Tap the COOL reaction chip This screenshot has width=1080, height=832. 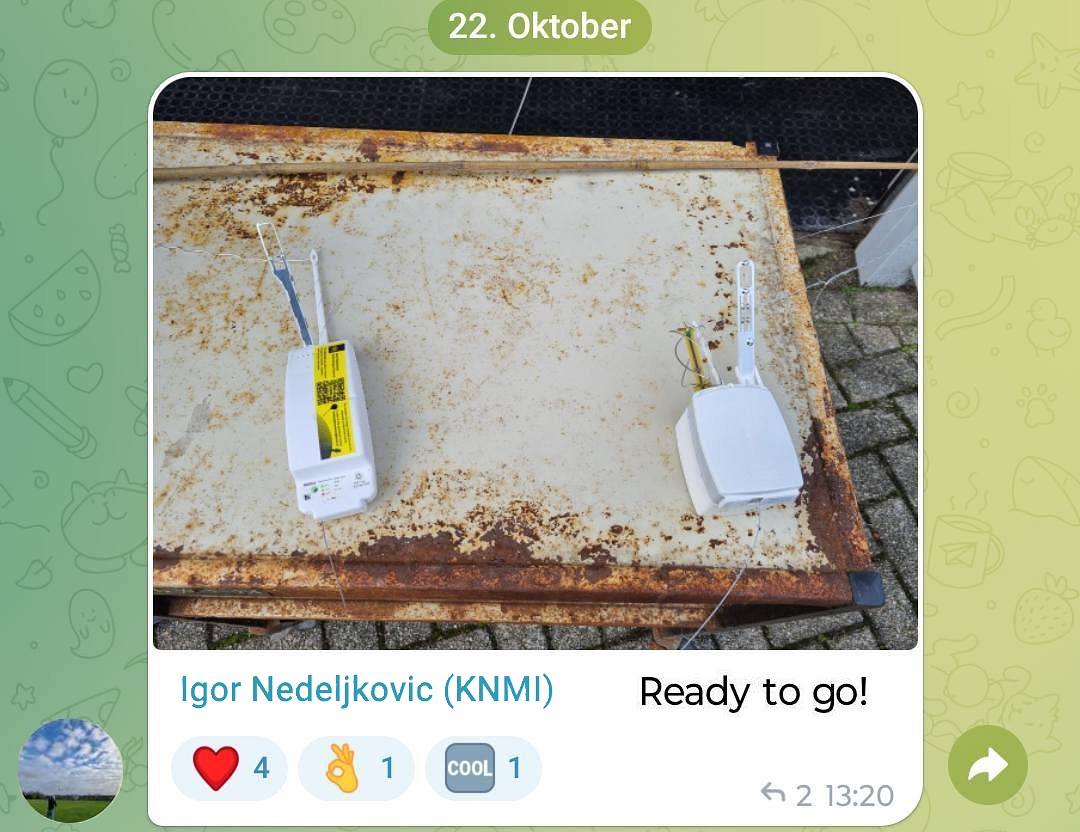tap(483, 768)
